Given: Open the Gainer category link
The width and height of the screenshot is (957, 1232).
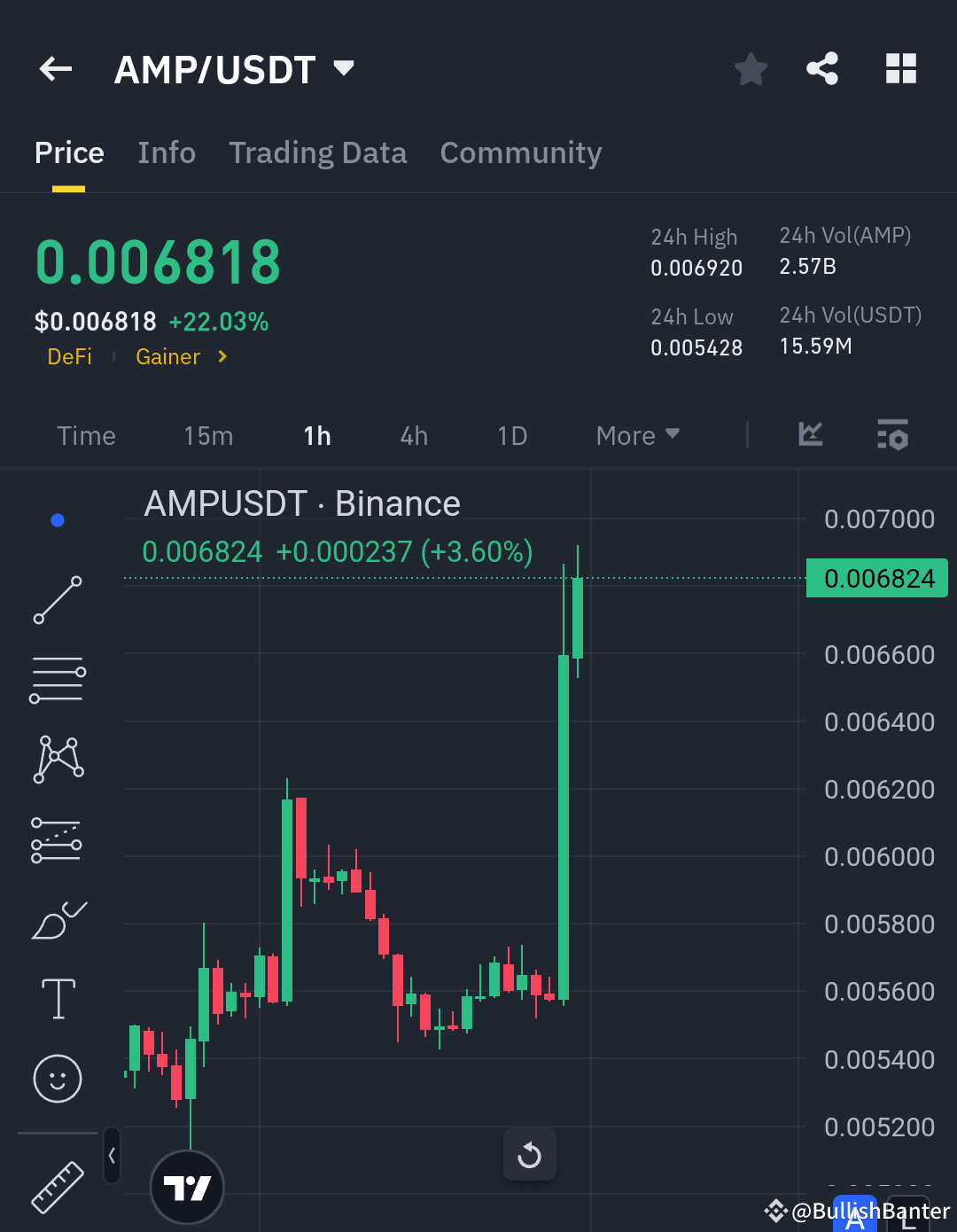Looking at the screenshot, I should click(167, 356).
